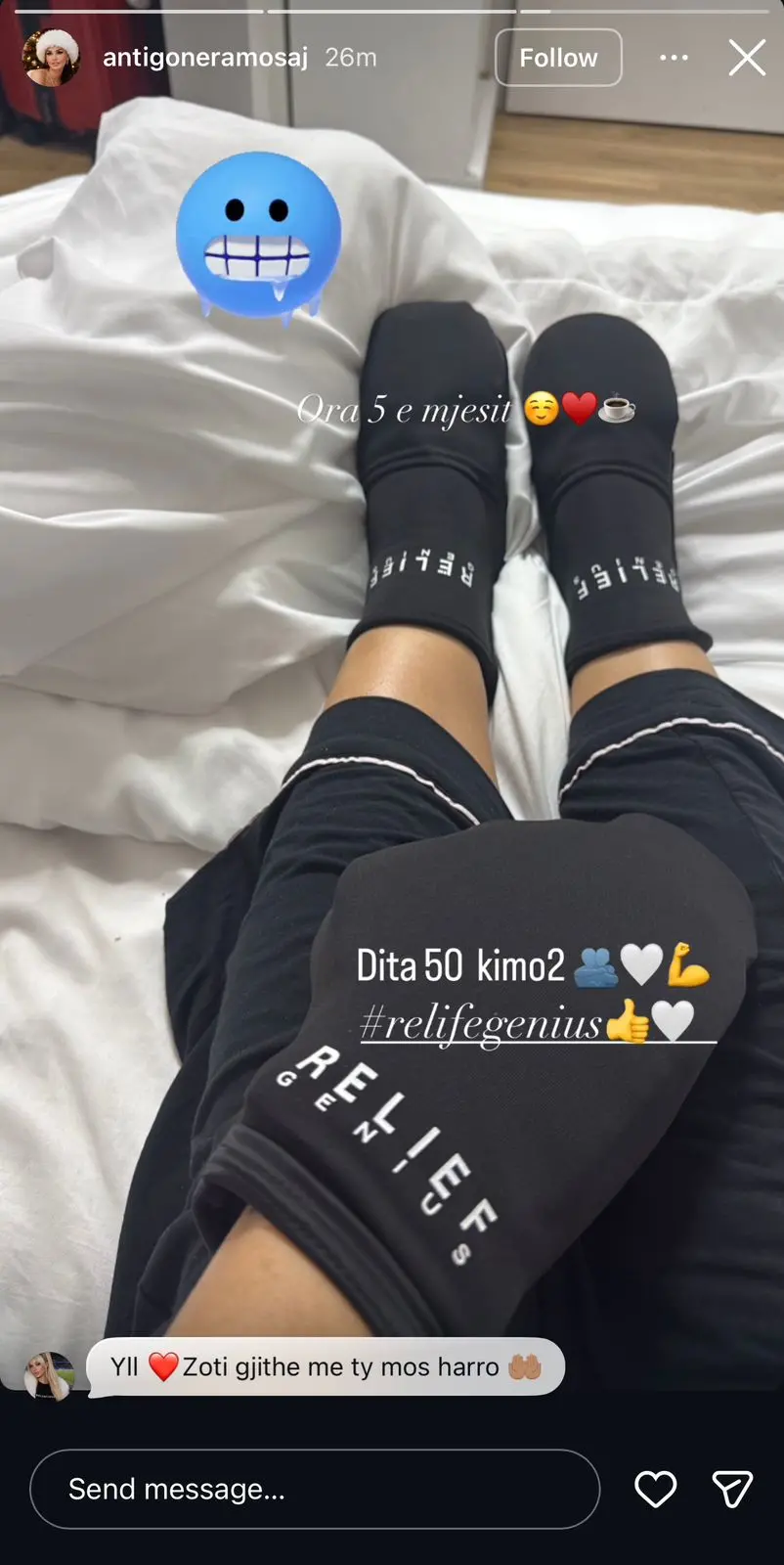This screenshot has width=784, height=1565.
Task: Like this story with the heart
Action: [x=655, y=1489]
